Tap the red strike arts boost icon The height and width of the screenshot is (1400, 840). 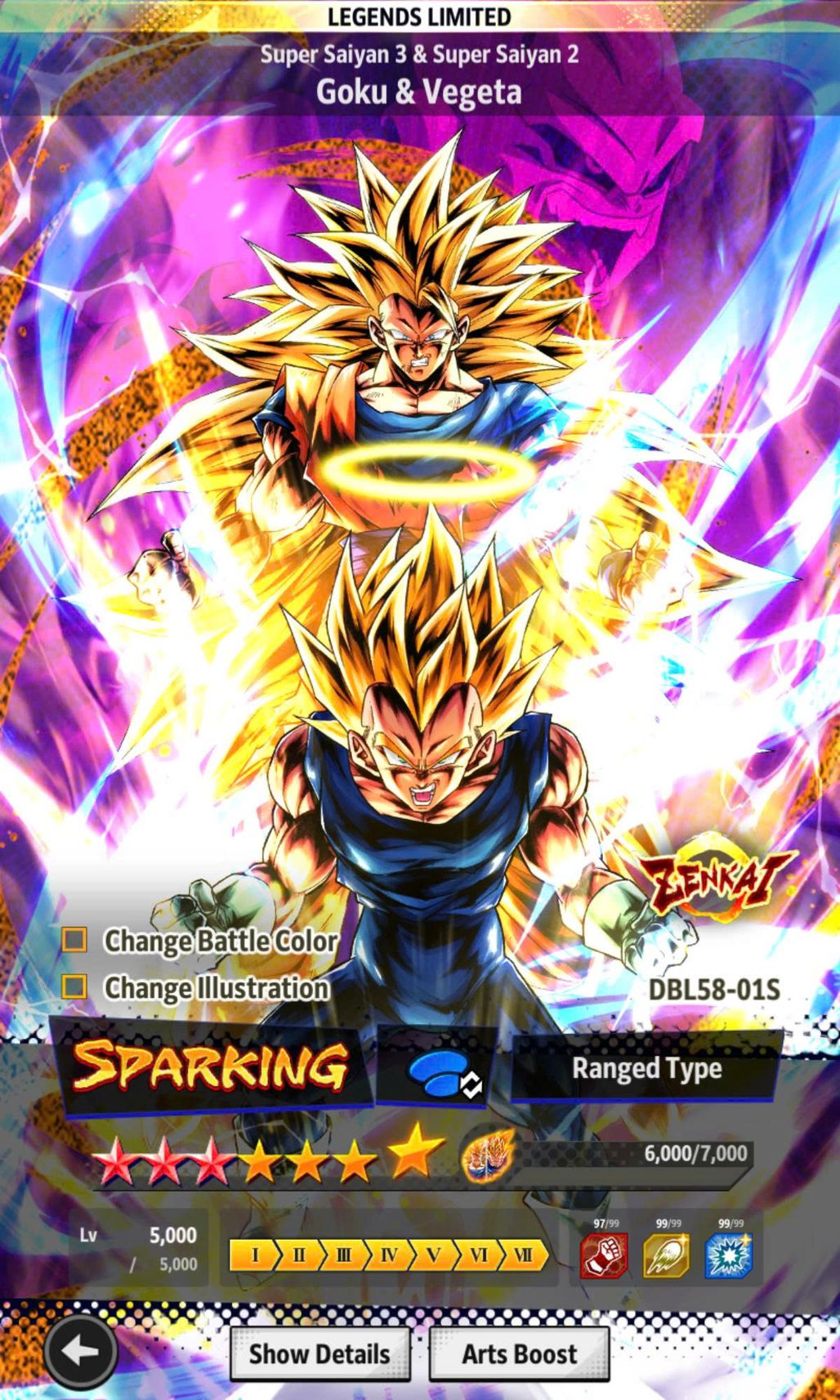pos(605,1255)
